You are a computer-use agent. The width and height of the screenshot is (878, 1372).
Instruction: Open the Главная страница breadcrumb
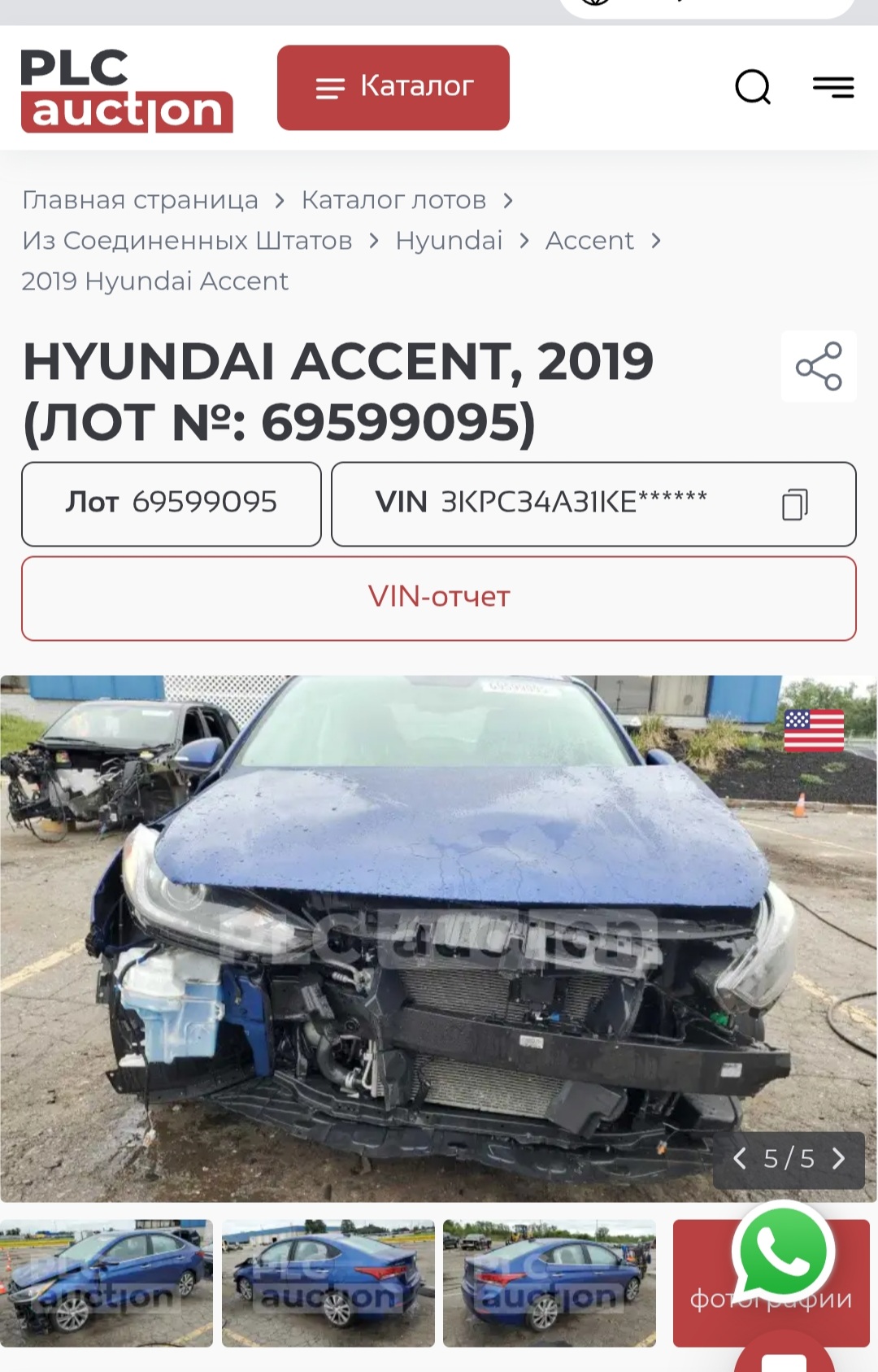(140, 200)
